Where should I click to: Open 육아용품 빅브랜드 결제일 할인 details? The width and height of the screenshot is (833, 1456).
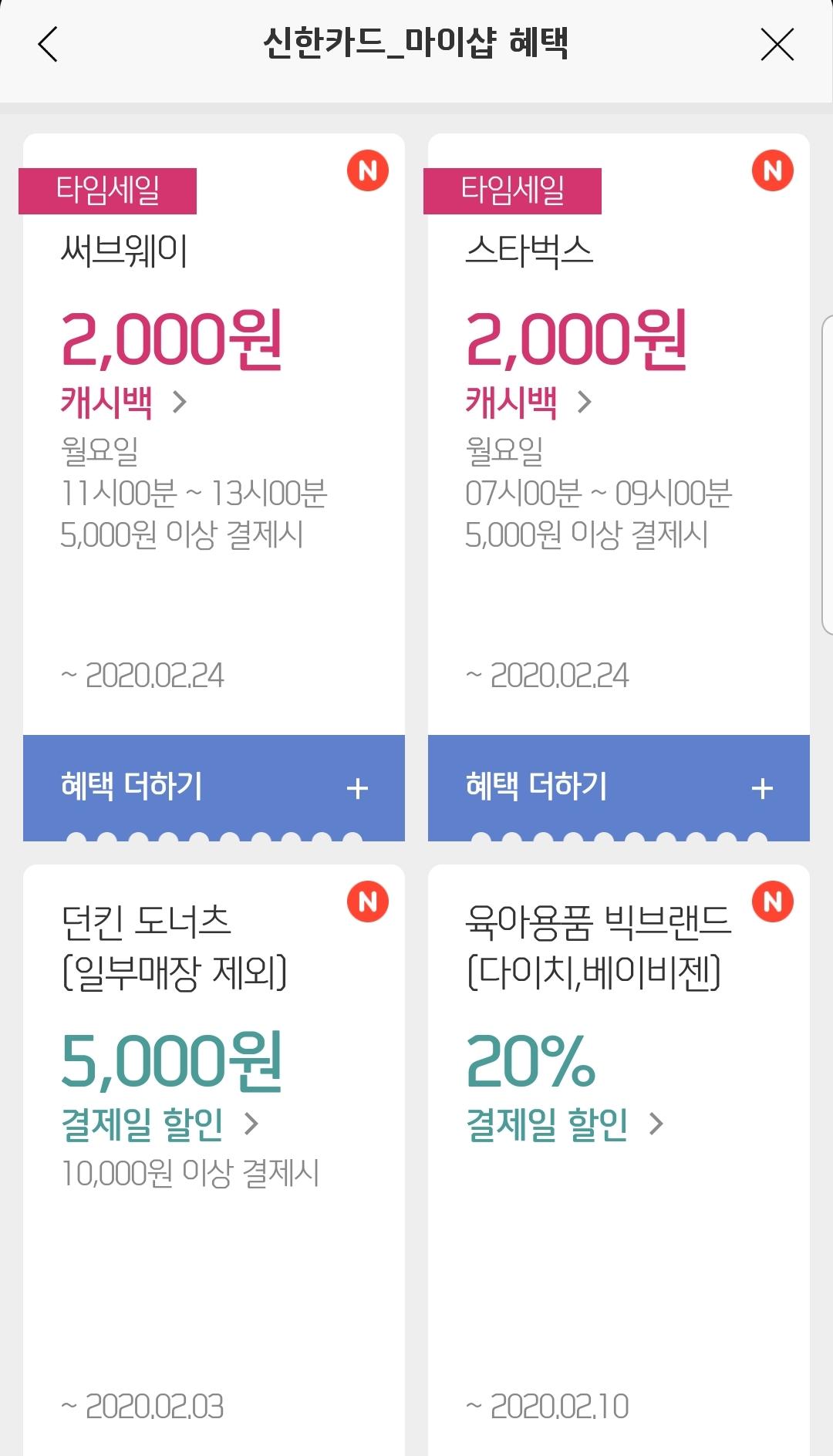(565, 1124)
